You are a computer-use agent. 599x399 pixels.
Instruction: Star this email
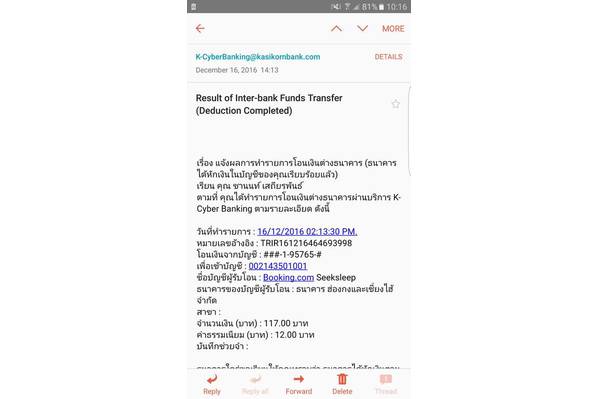(x=396, y=104)
